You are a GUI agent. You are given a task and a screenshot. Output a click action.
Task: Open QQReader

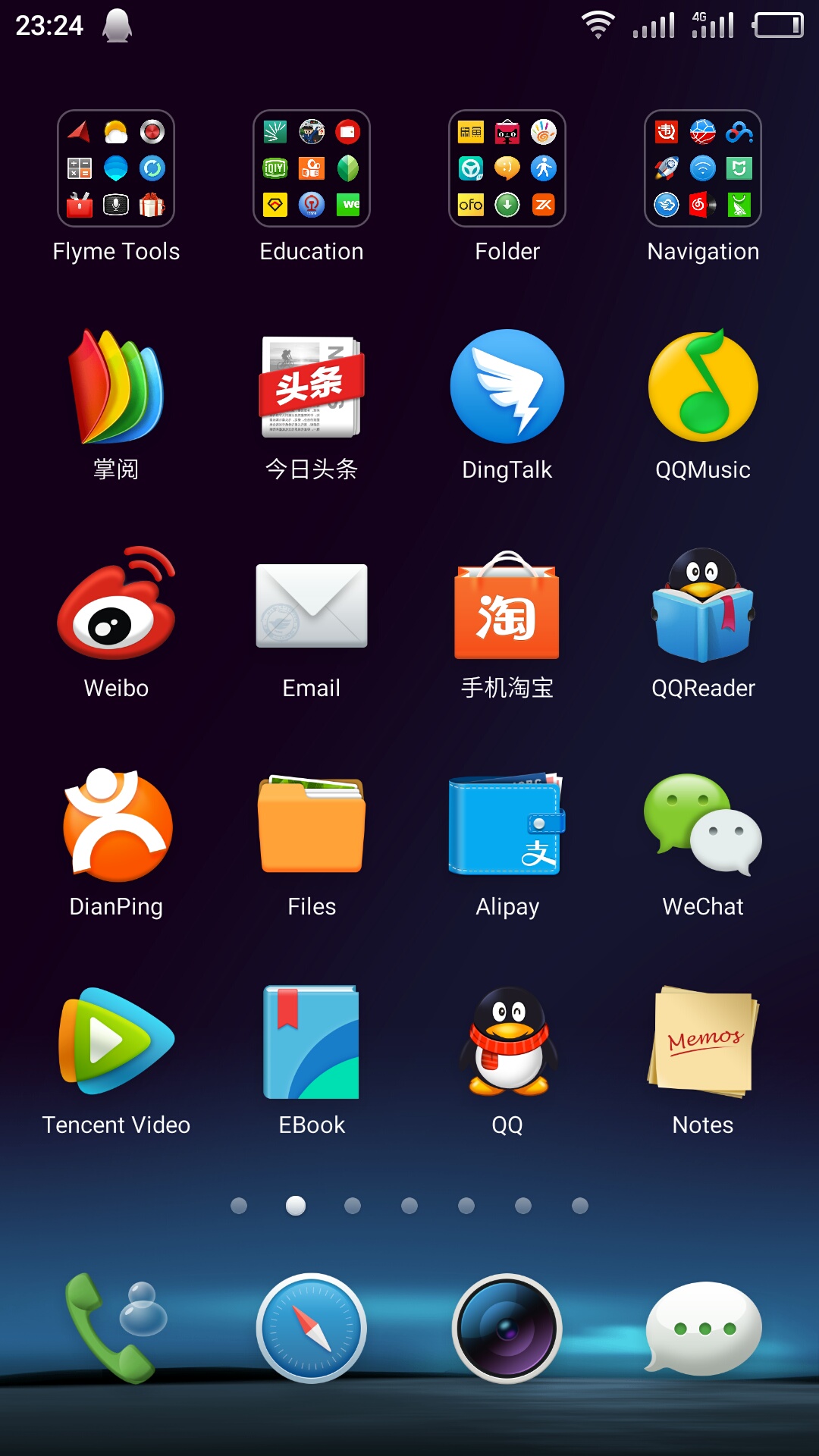click(x=703, y=606)
